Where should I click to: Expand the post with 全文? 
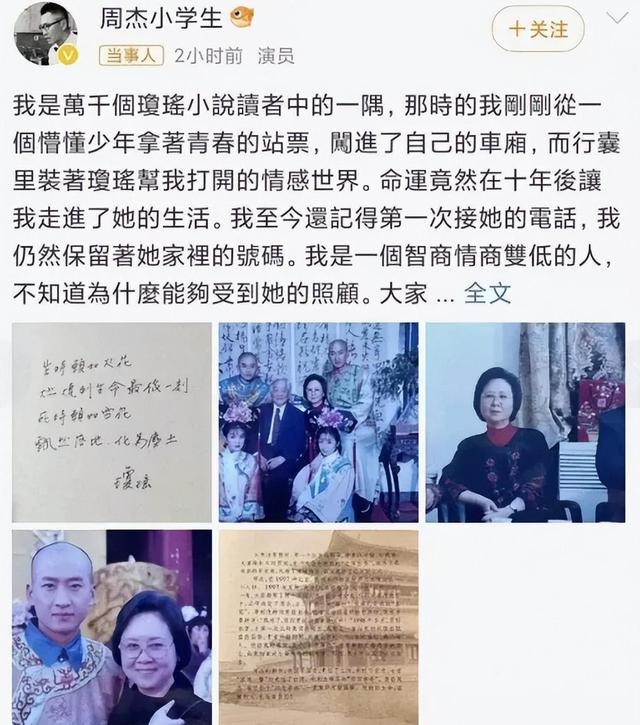tap(488, 293)
